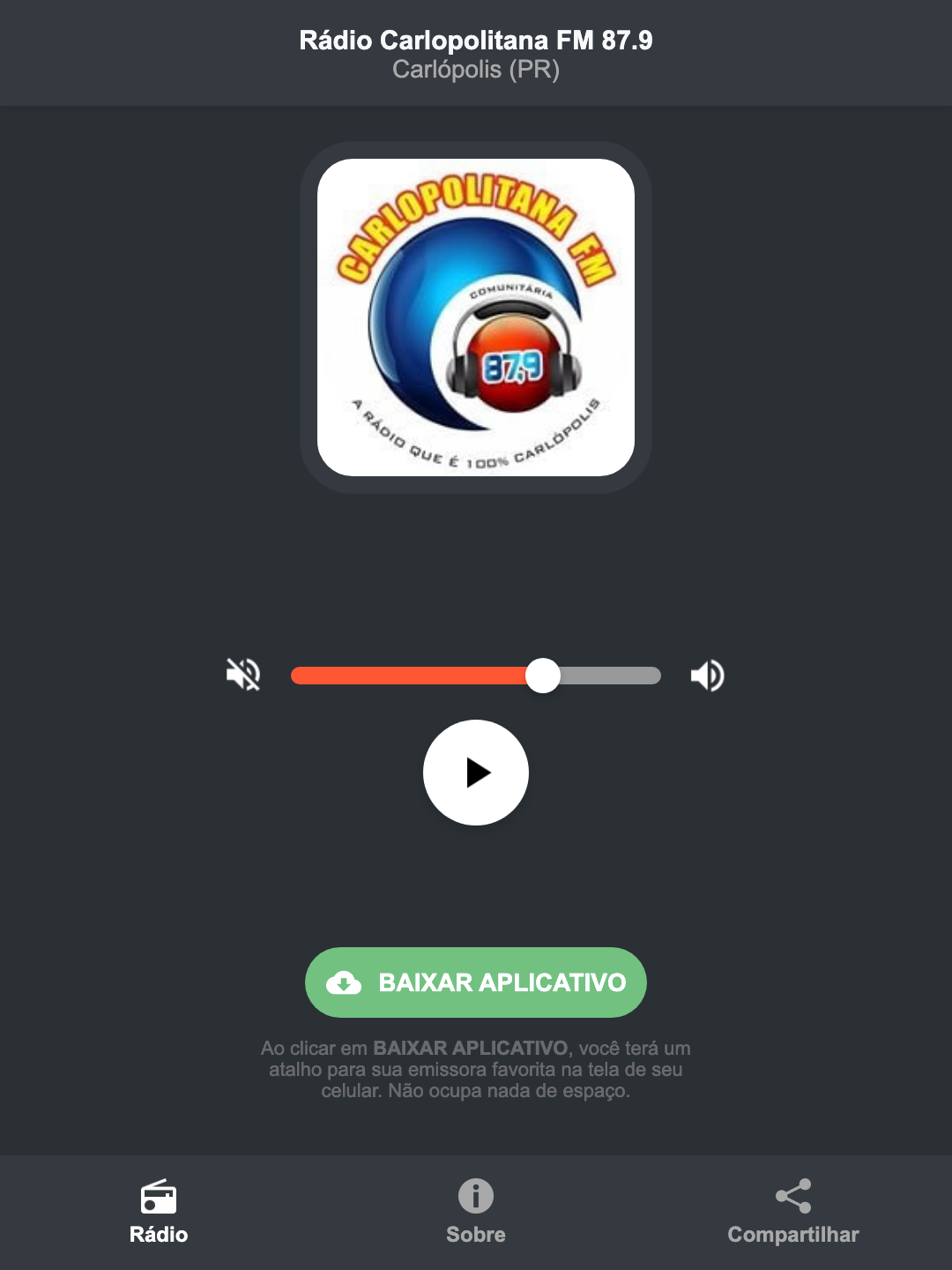
Task: Click the red filled section of the volume bar
Action: (x=414, y=675)
